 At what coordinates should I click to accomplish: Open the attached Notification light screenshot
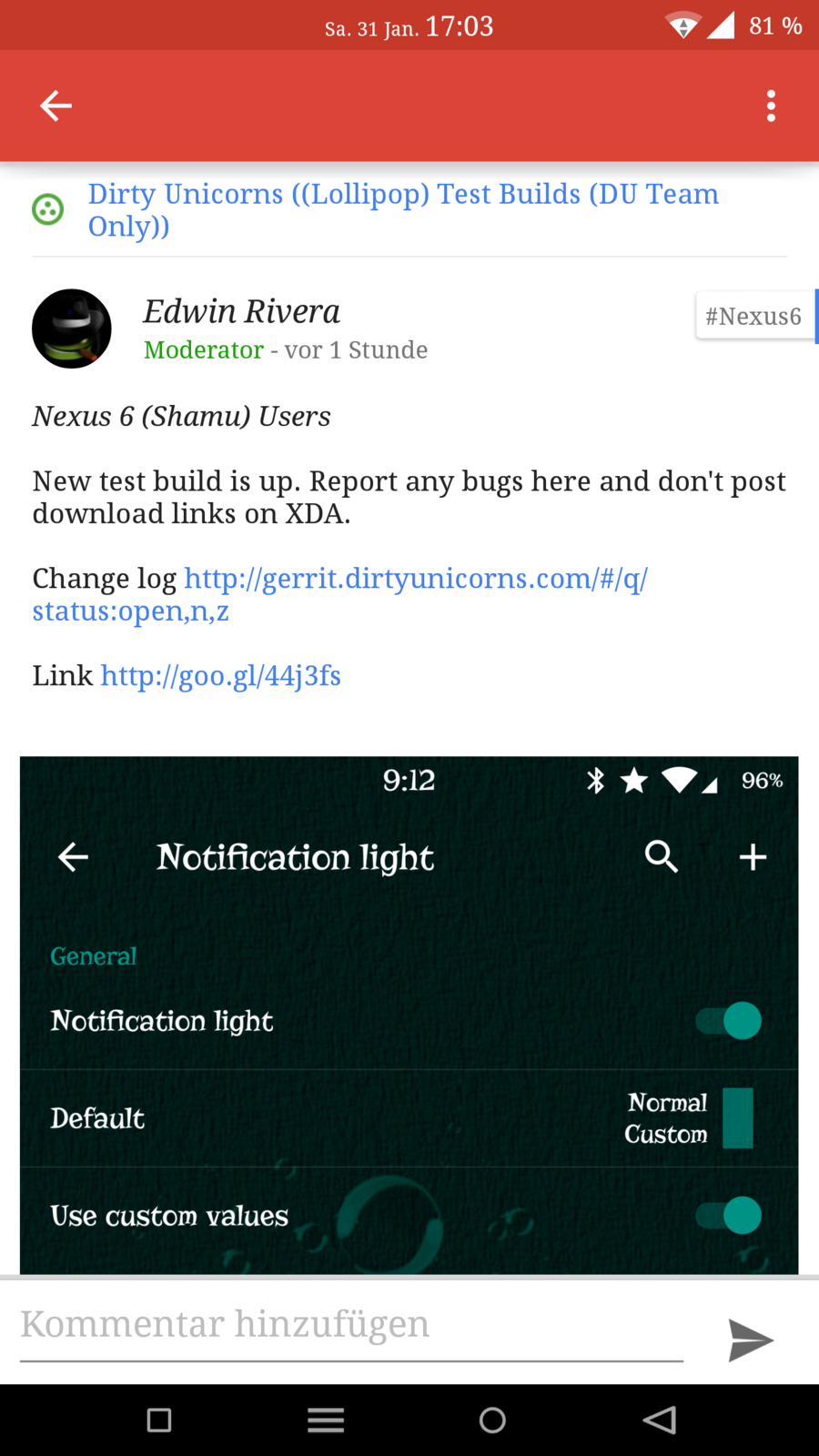(x=409, y=1014)
